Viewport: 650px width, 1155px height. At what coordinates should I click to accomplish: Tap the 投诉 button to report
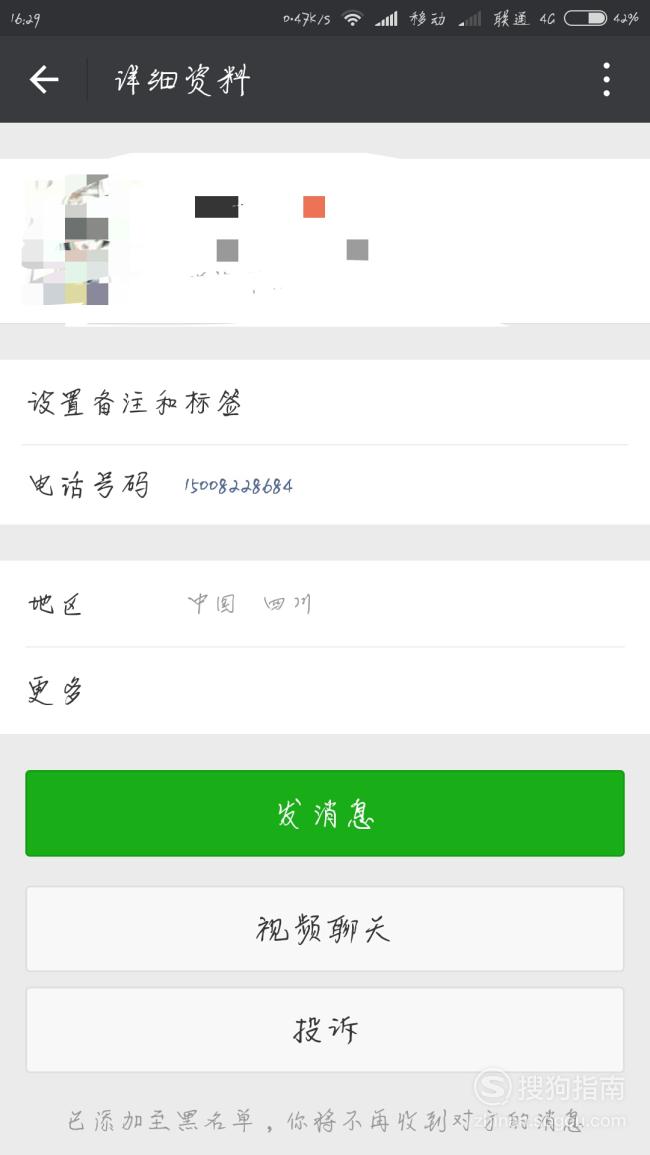point(325,1030)
